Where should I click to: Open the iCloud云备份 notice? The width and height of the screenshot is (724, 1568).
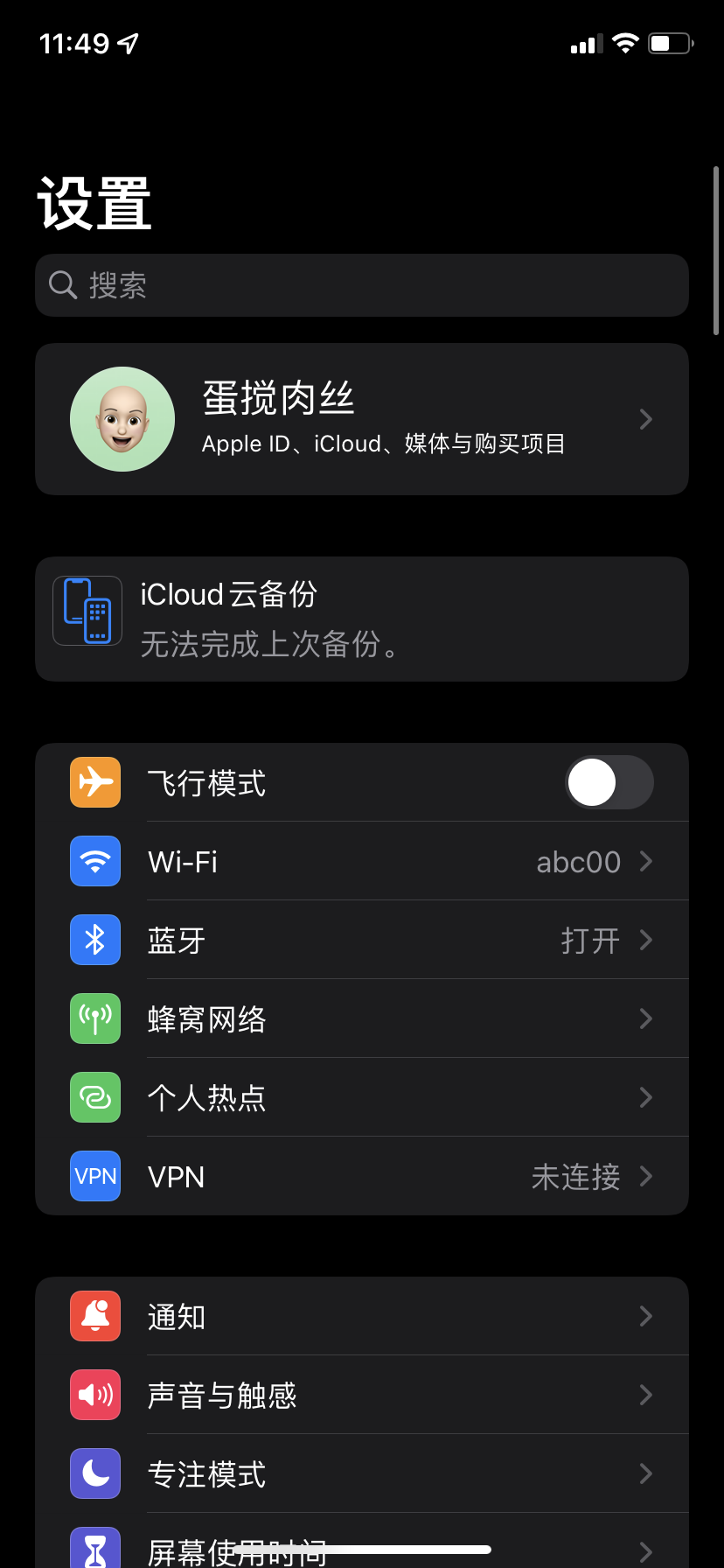point(362,619)
